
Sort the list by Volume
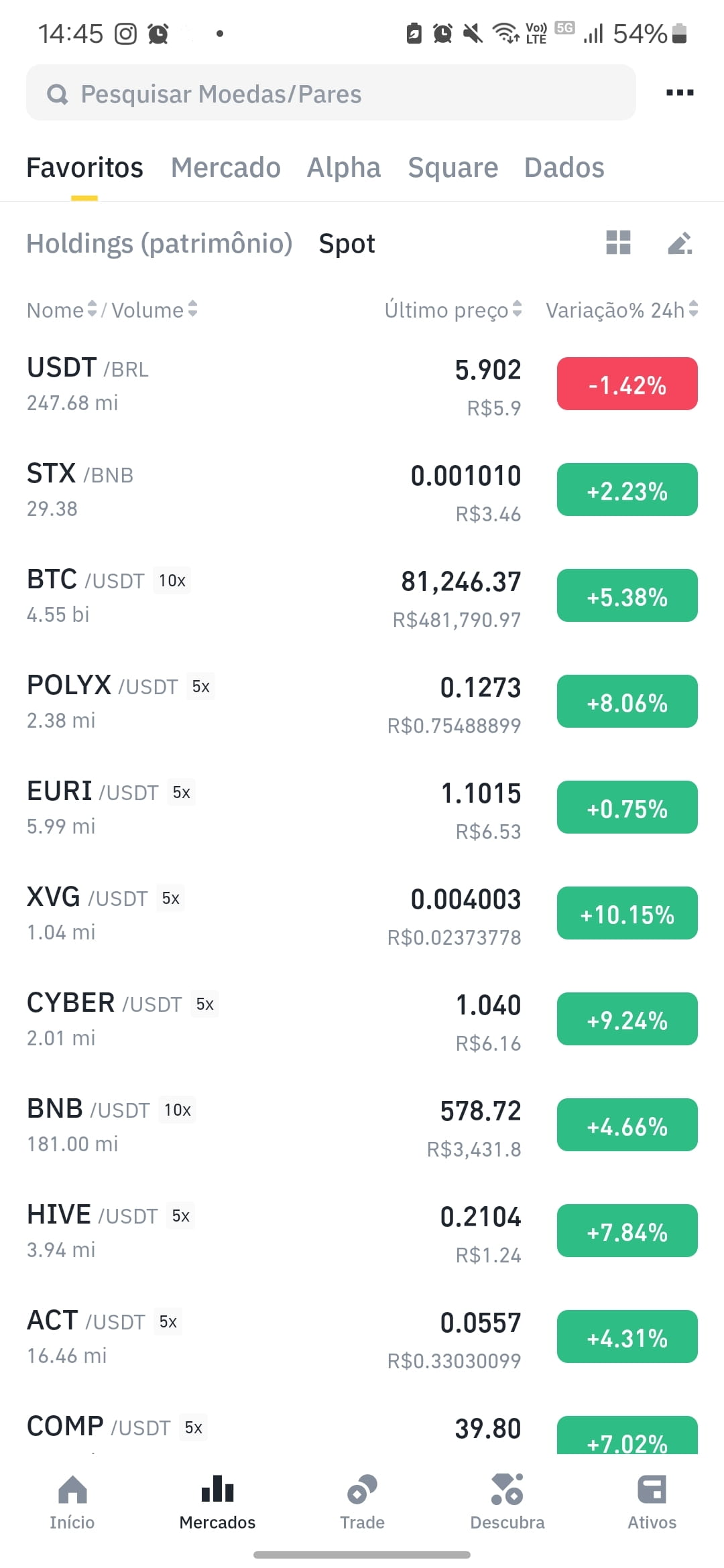click(155, 310)
